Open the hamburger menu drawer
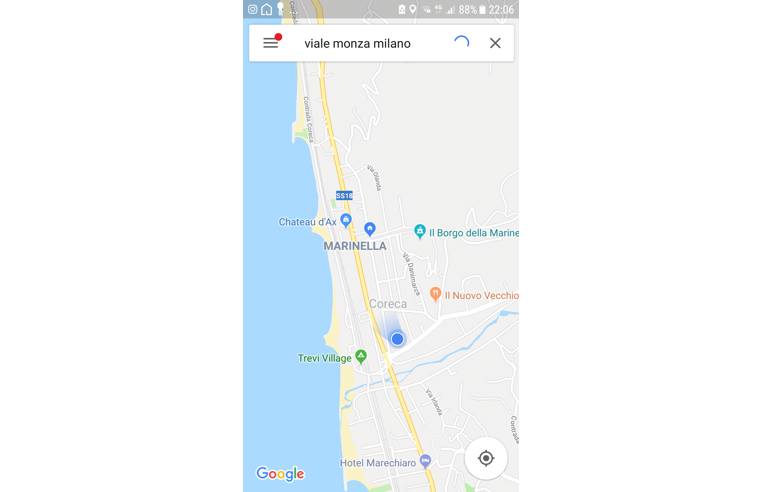This screenshot has height=492, width=764. click(x=270, y=43)
